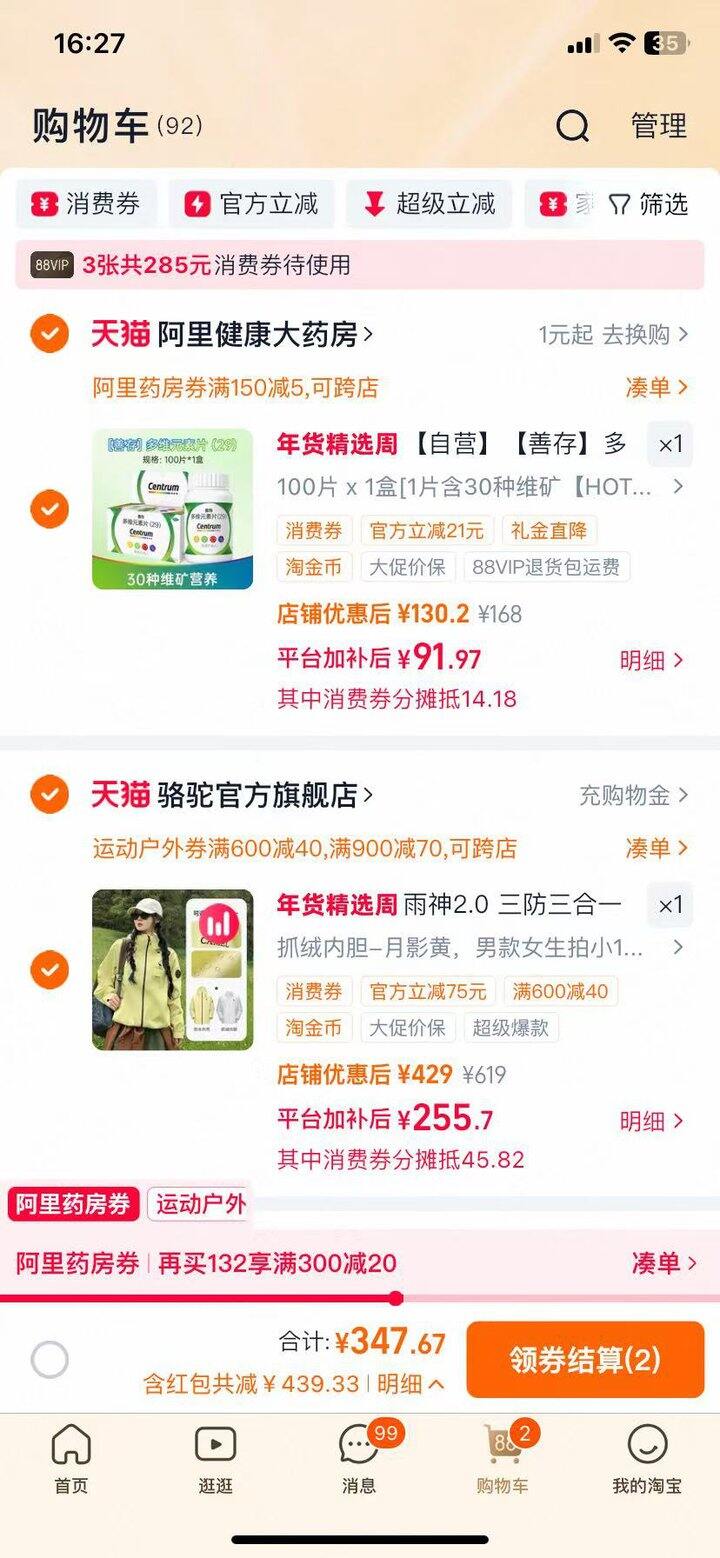Image resolution: width=720 pixels, height=1558 pixels.
Task: Tap 领券结算(2) checkout button
Action: 585,1359
